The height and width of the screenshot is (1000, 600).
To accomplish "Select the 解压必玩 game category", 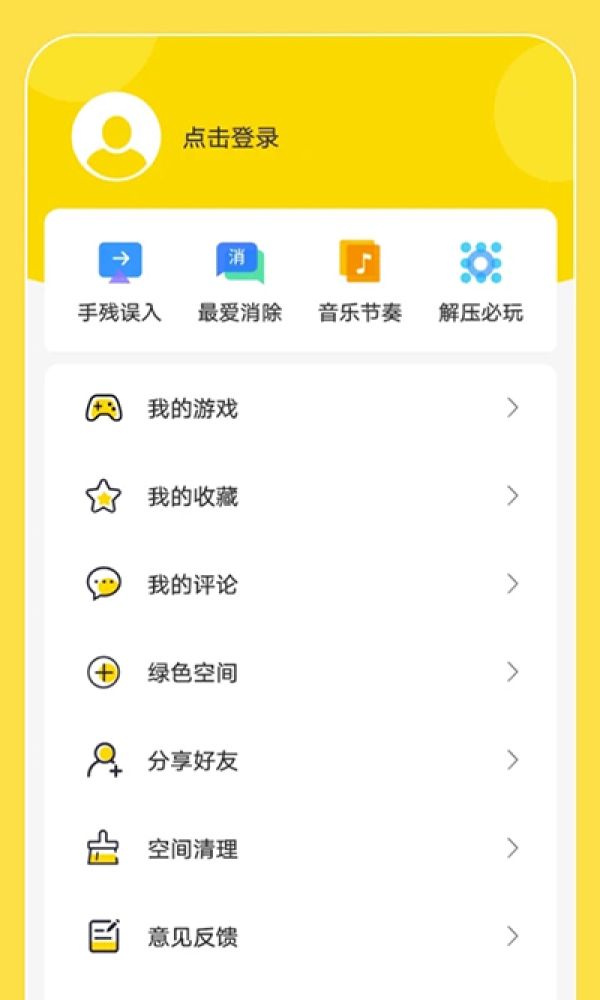I will click(x=480, y=282).
